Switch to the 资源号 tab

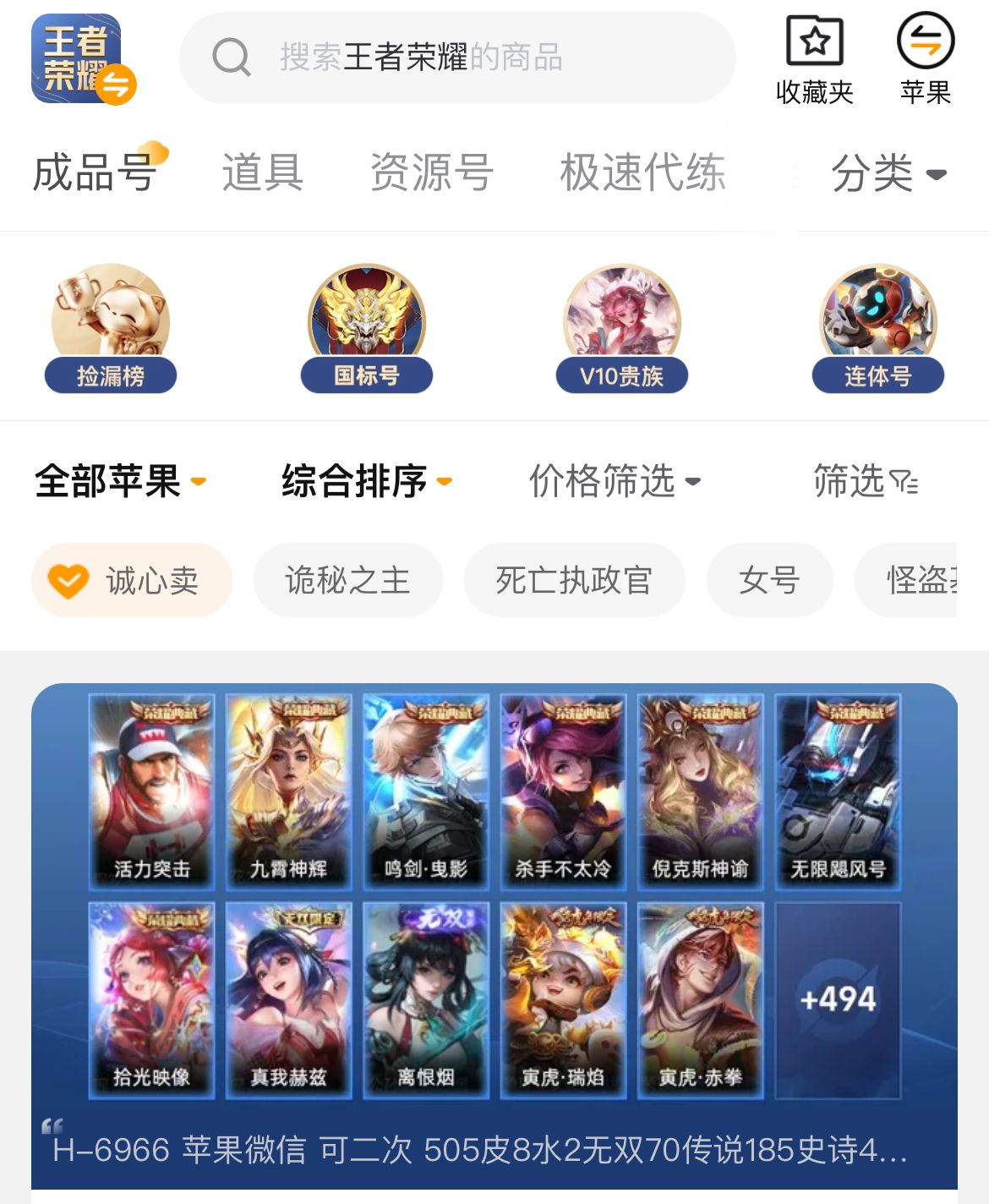[431, 172]
